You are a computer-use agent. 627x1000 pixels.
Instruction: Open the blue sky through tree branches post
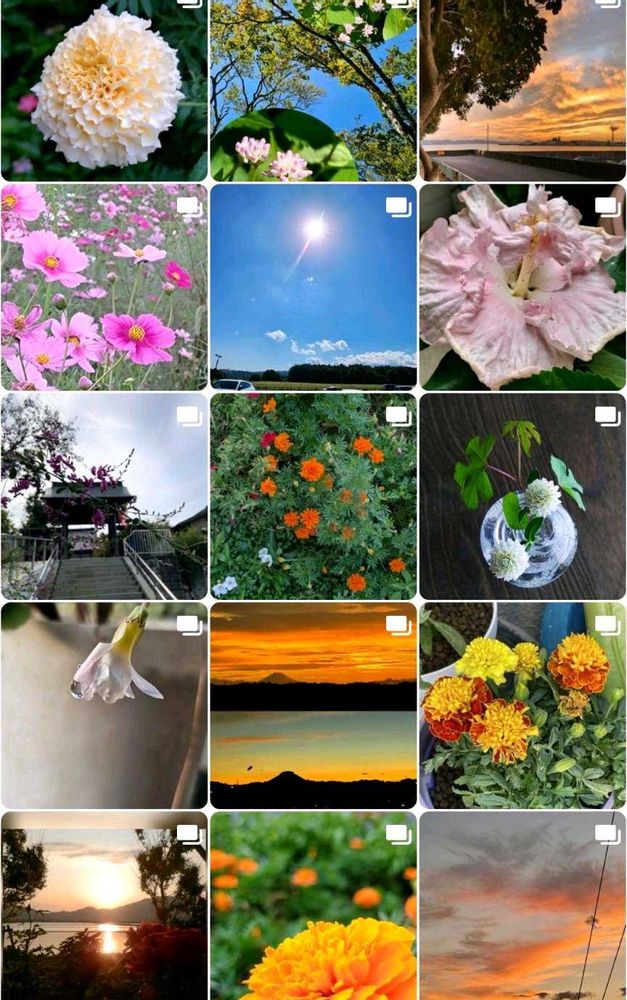pyautogui.click(x=314, y=91)
